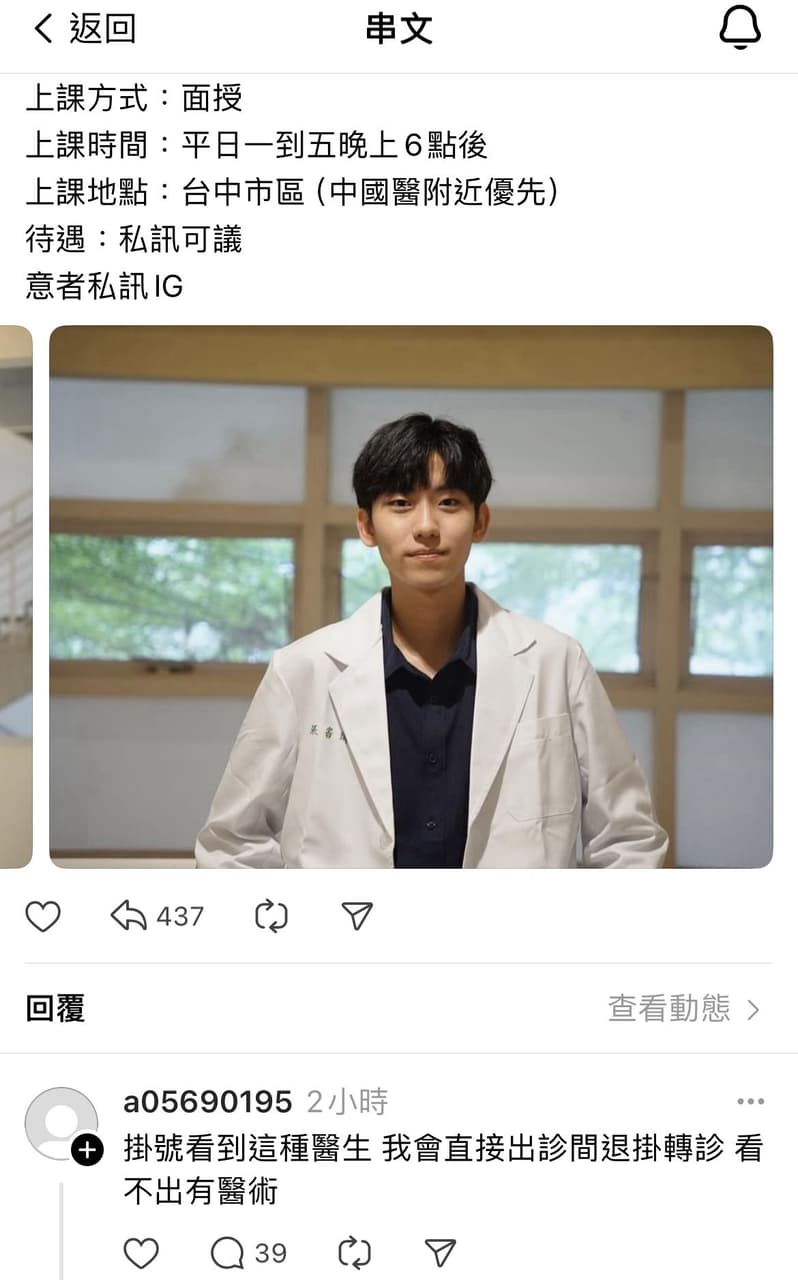Image resolution: width=798 pixels, height=1280 pixels.
Task: View 39 comments on a05690195's reply
Action: coord(249,1252)
